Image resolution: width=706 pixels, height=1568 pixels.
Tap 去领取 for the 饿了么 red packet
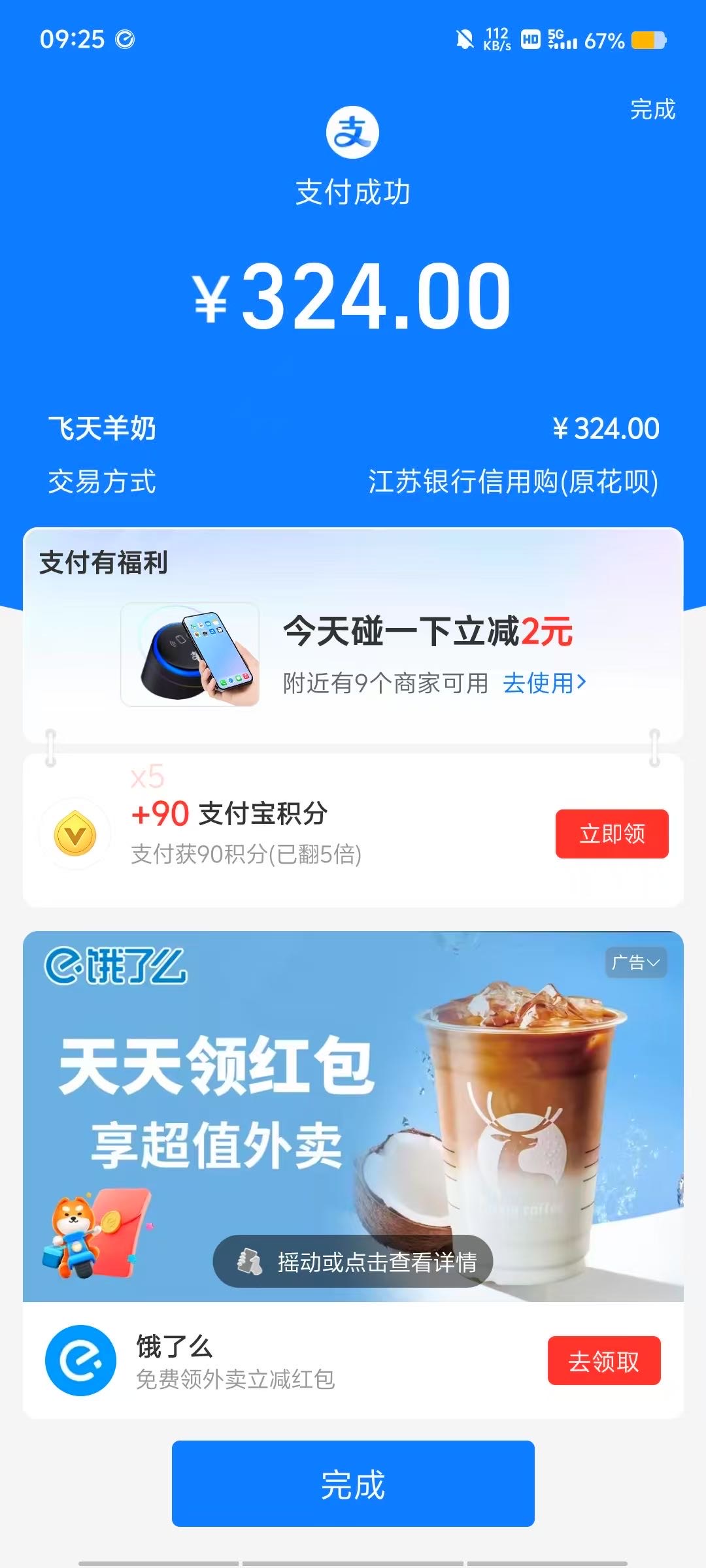[x=604, y=1361]
